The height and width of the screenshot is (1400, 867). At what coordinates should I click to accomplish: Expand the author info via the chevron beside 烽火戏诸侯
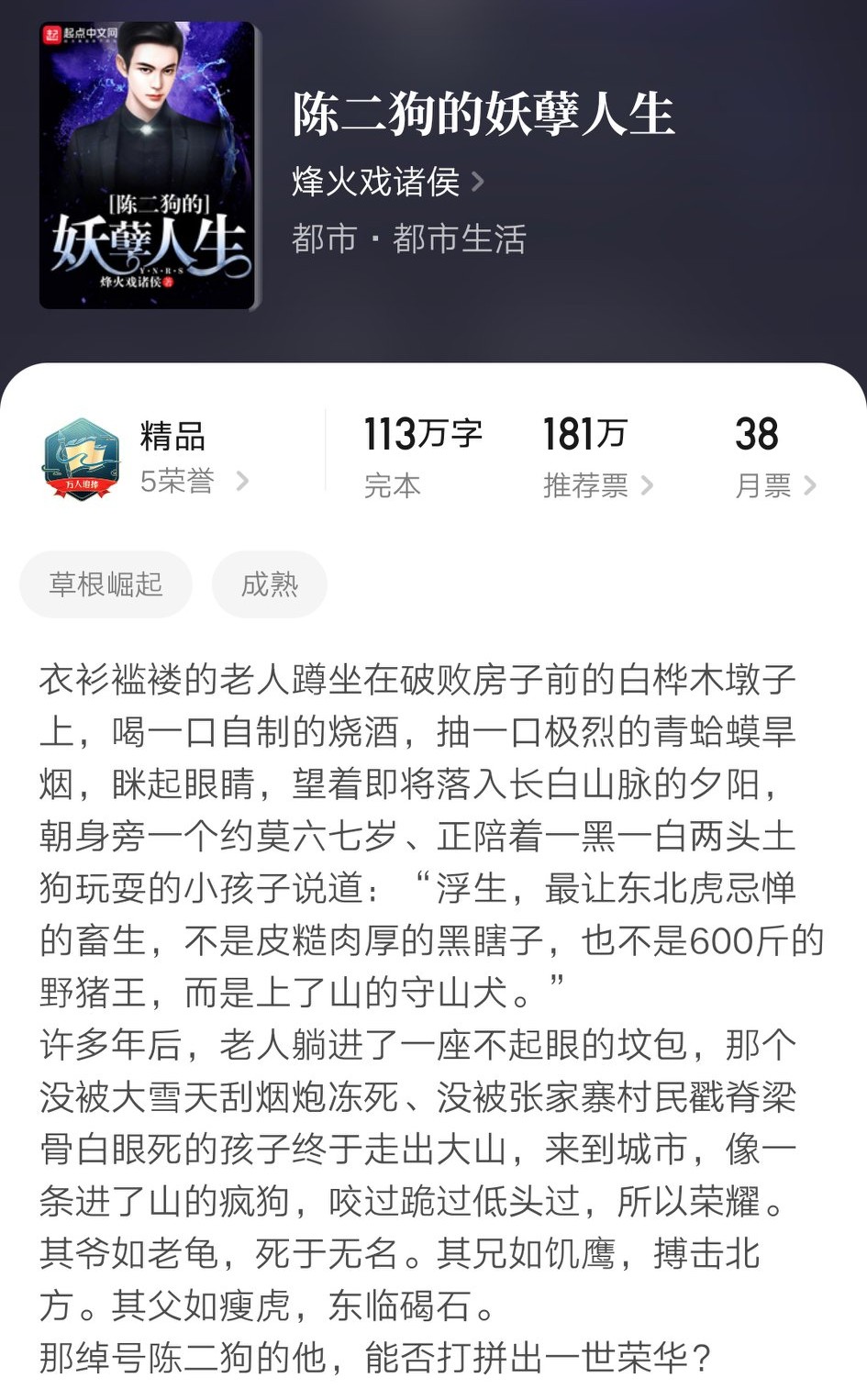(x=476, y=182)
